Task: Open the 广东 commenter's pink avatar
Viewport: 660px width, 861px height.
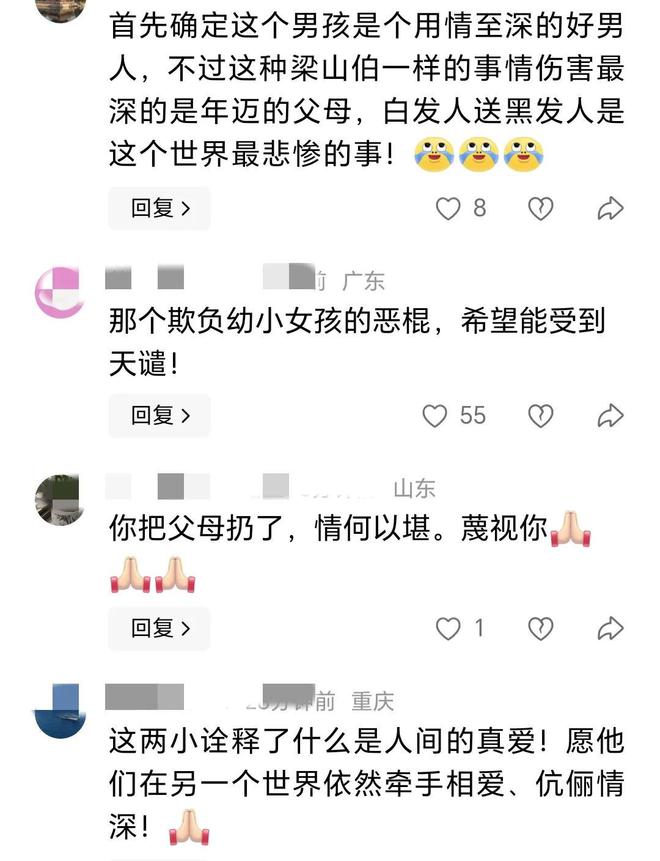Action: pos(60,293)
